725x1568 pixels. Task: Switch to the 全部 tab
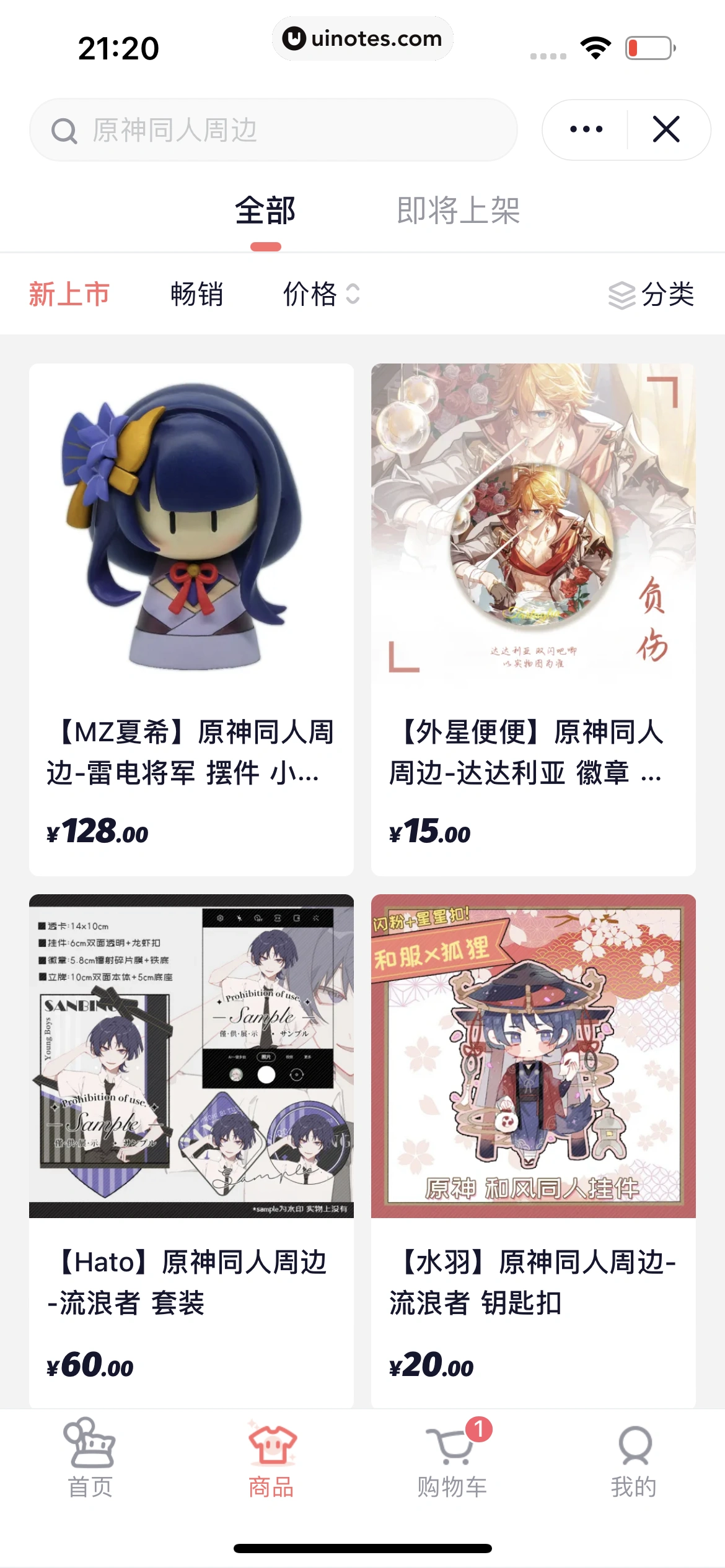click(x=265, y=211)
